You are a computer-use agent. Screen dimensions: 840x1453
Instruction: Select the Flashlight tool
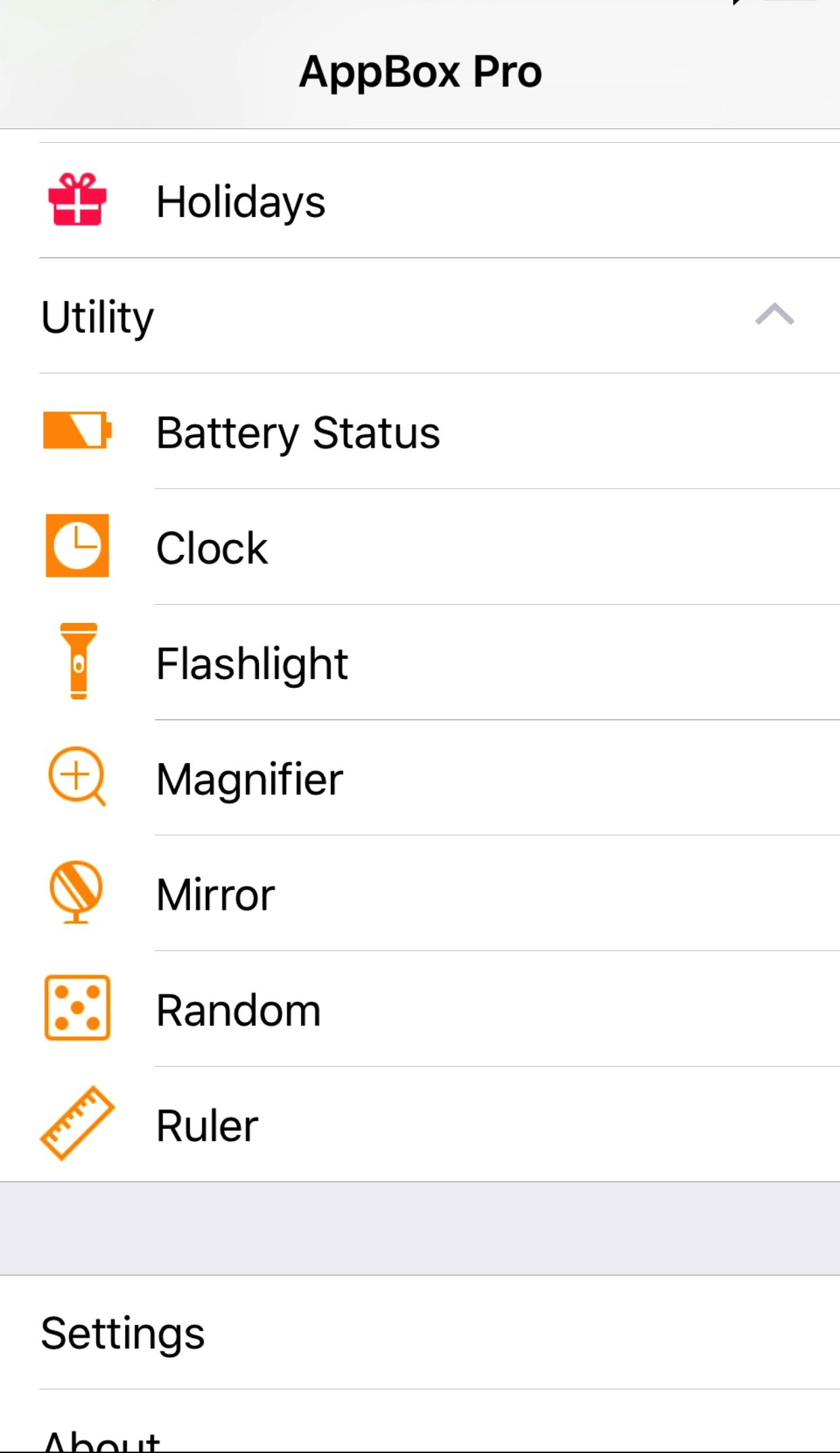pyautogui.click(x=420, y=663)
